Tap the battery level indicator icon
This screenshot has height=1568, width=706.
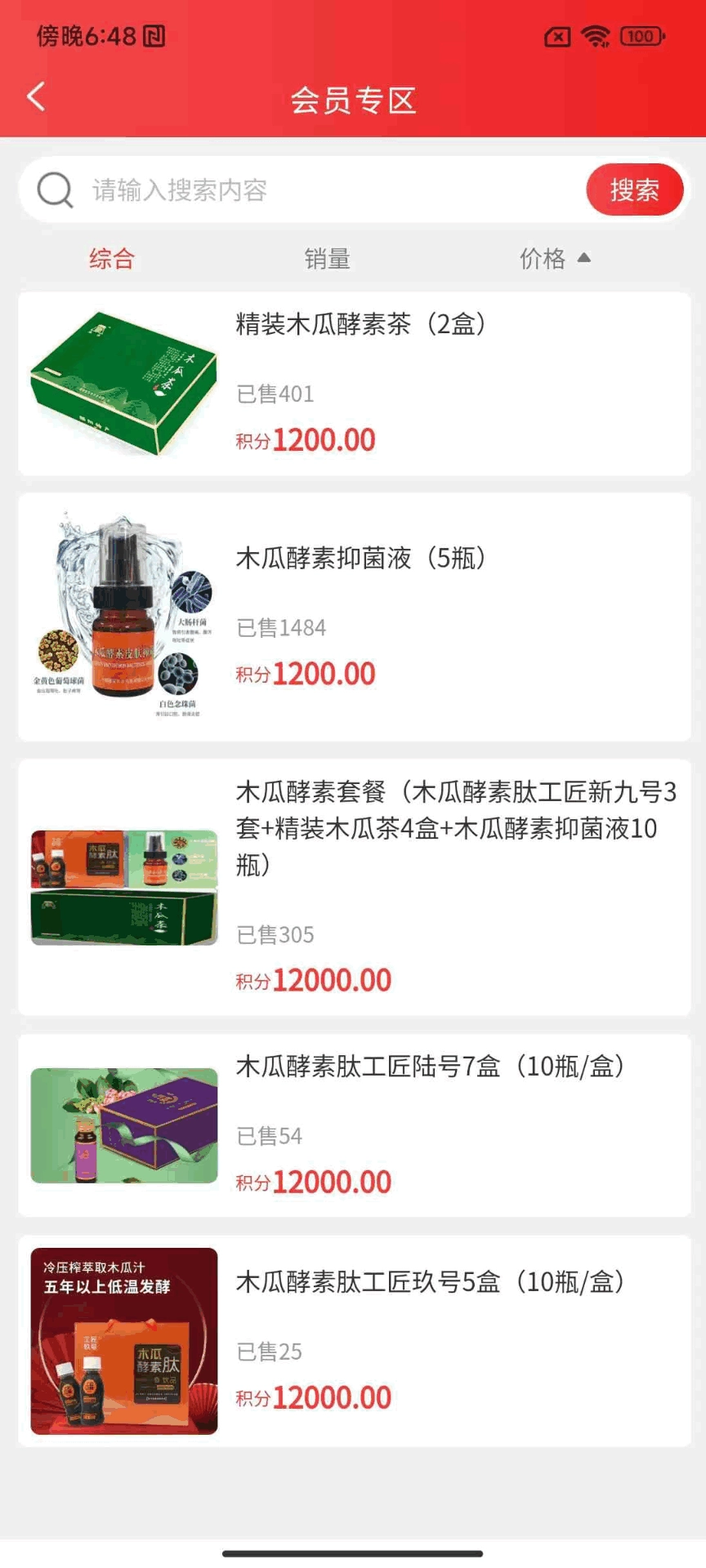tap(642, 36)
